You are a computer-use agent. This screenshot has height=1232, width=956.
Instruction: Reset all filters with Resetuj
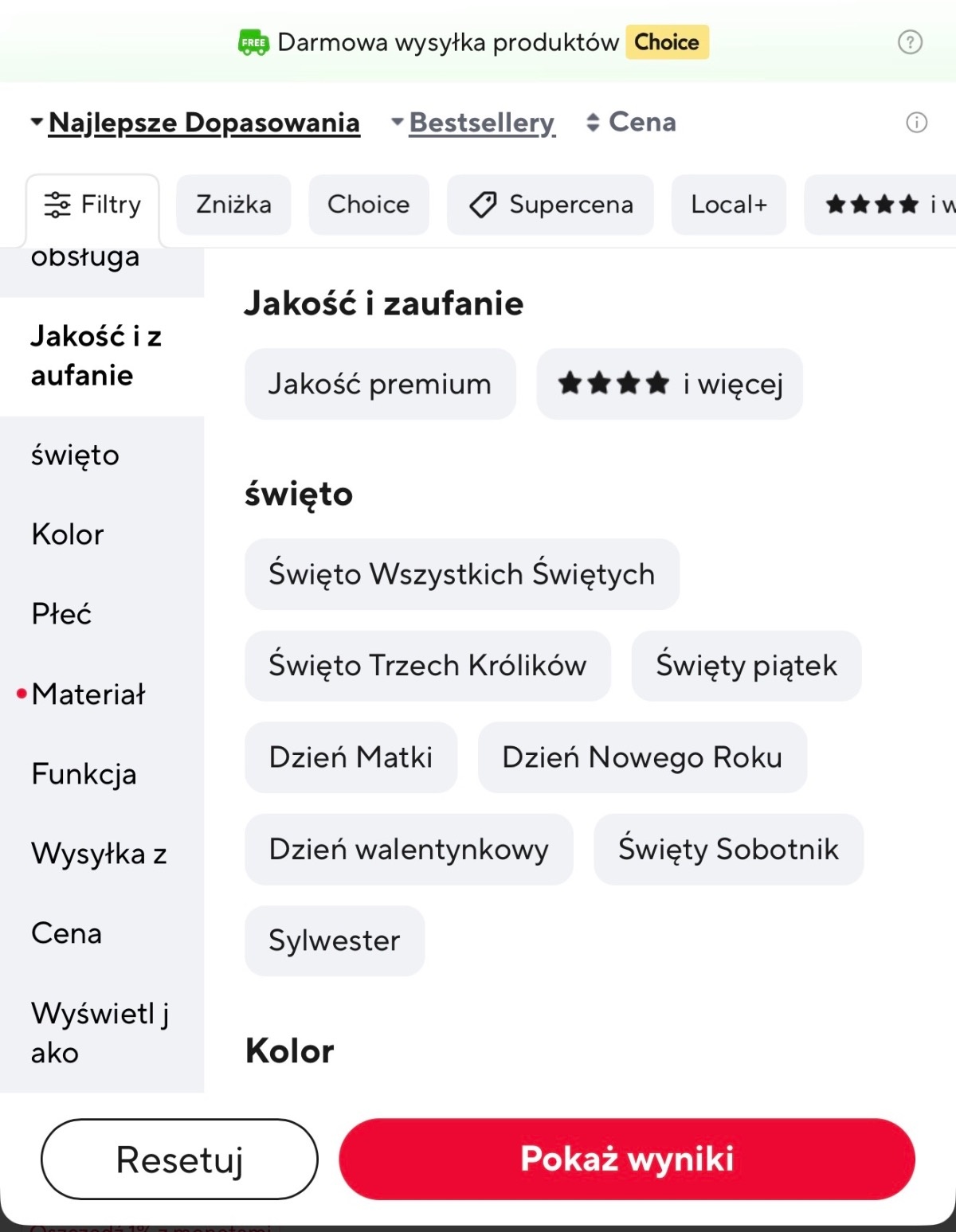coord(179,1160)
